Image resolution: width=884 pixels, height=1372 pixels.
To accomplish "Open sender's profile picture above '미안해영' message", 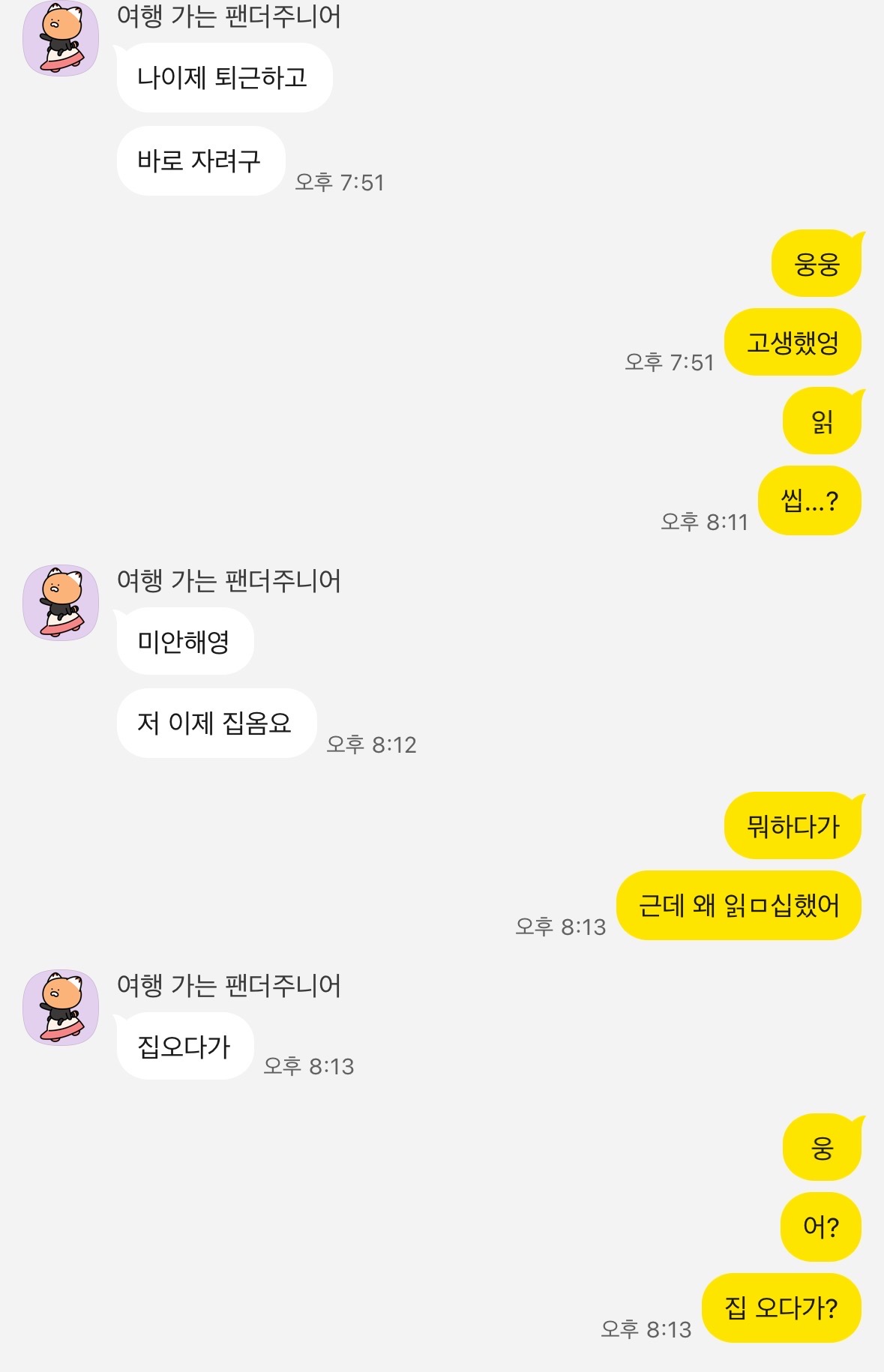I will [61, 603].
